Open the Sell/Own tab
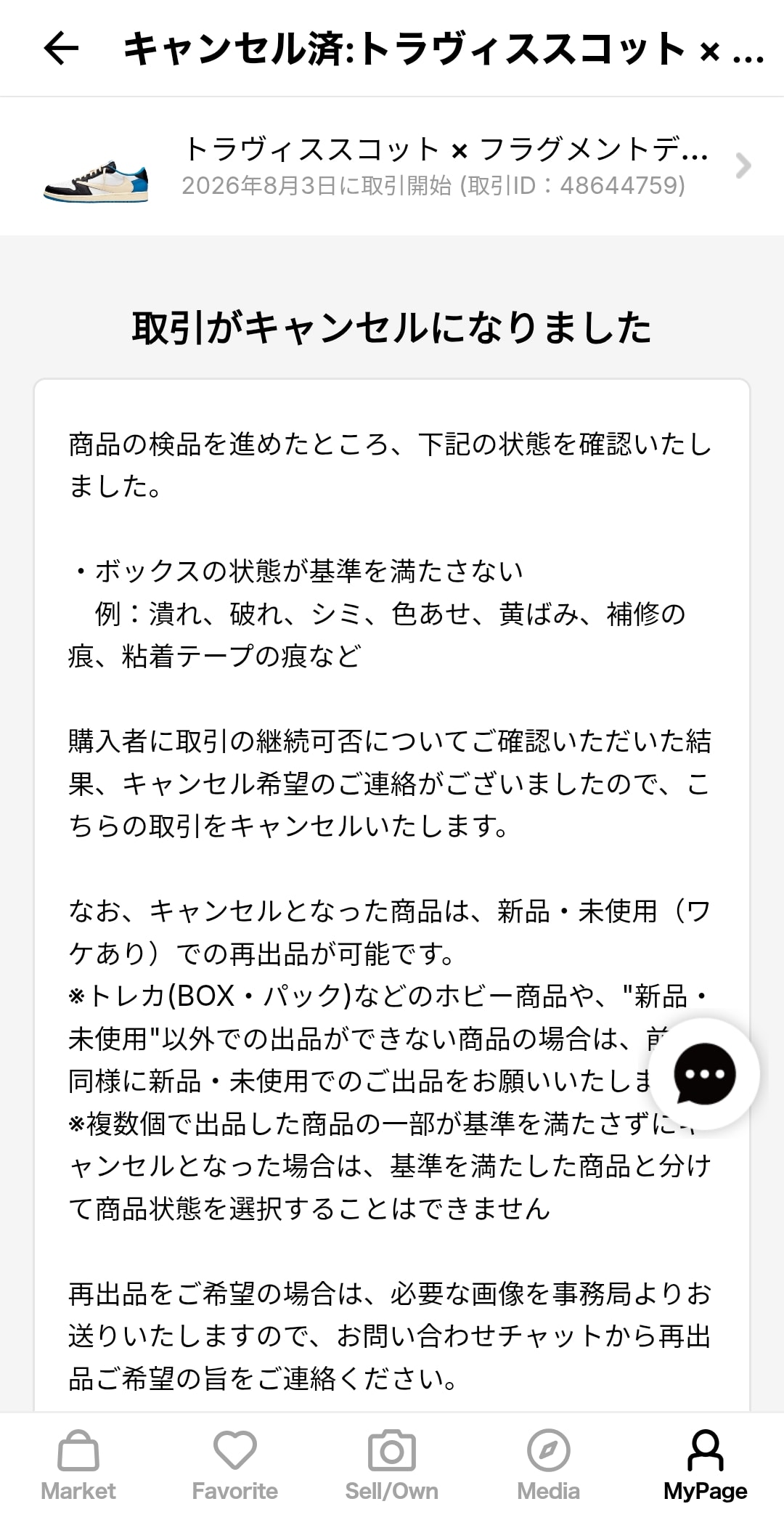Screen dimensions: 784x1520 392,1466
